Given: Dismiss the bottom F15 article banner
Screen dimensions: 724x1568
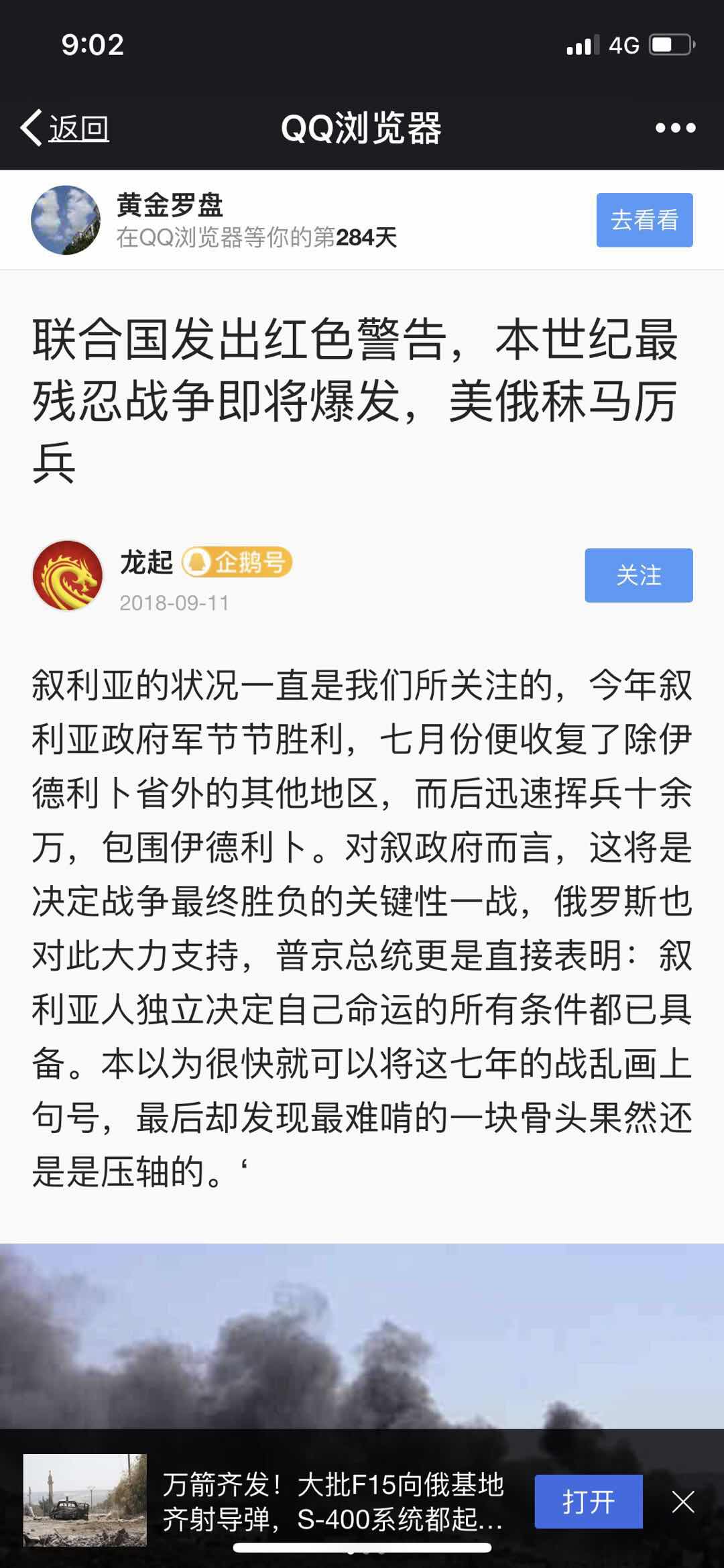Looking at the screenshot, I should pos(683,1502).
